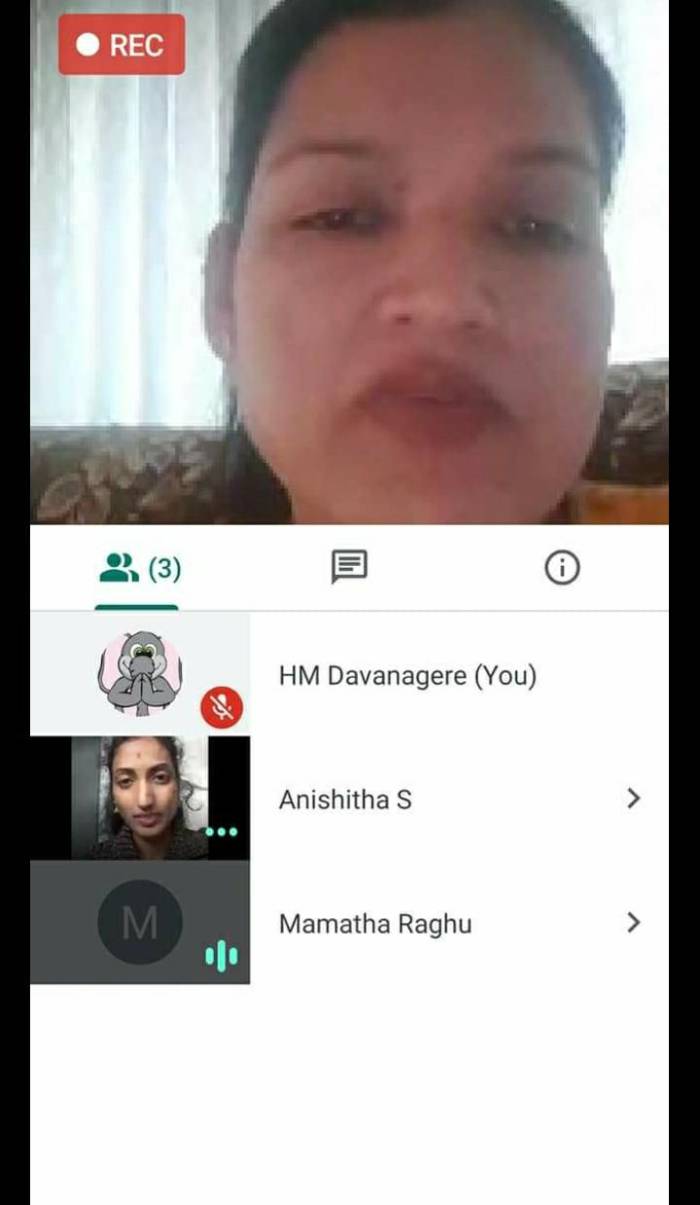Open participant options for Mamatha Raghu
Image resolution: width=700 pixels, height=1205 pixels.
[632, 922]
